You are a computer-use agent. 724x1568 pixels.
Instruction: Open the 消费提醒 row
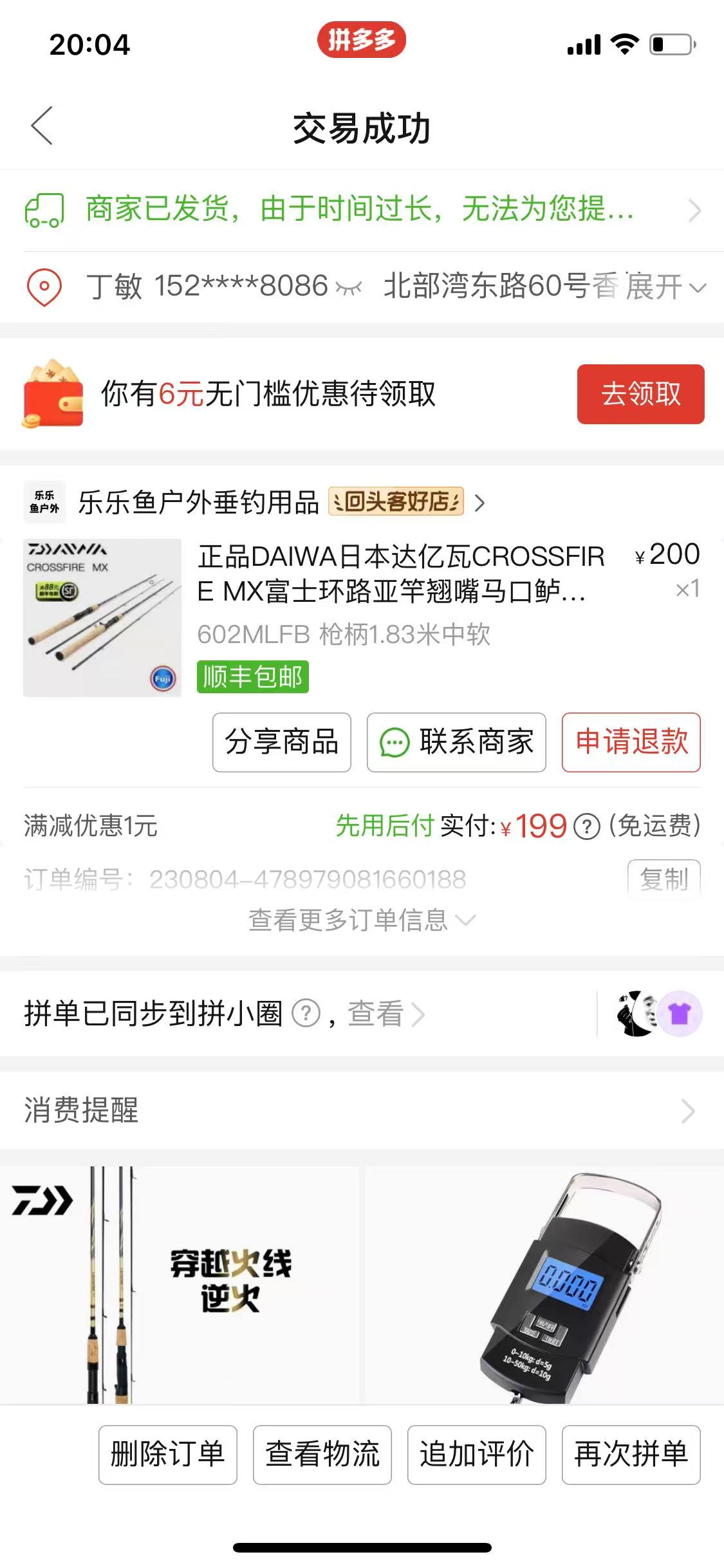[x=360, y=1110]
